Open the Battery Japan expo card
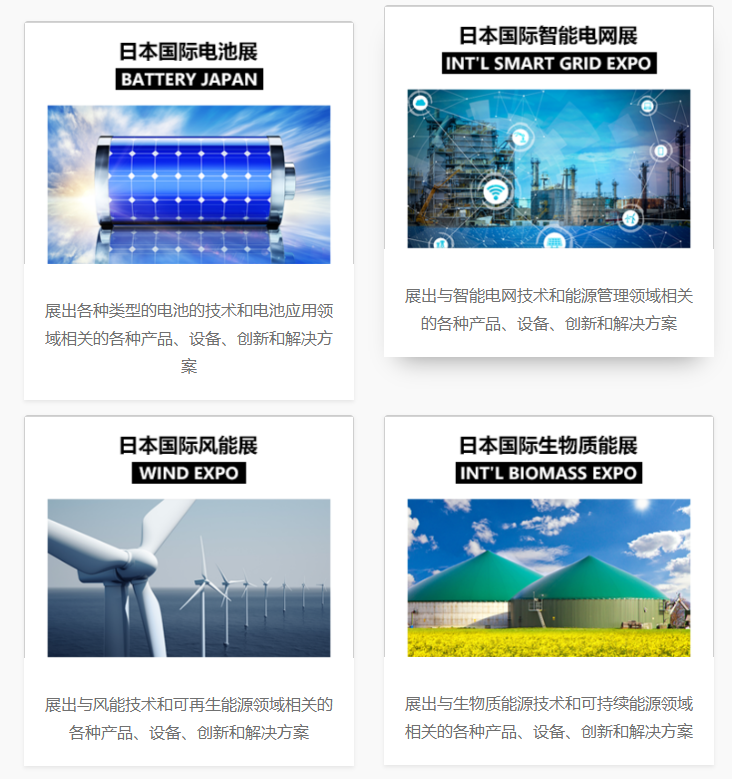Viewport: 732px width, 779px height. [x=189, y=185]
